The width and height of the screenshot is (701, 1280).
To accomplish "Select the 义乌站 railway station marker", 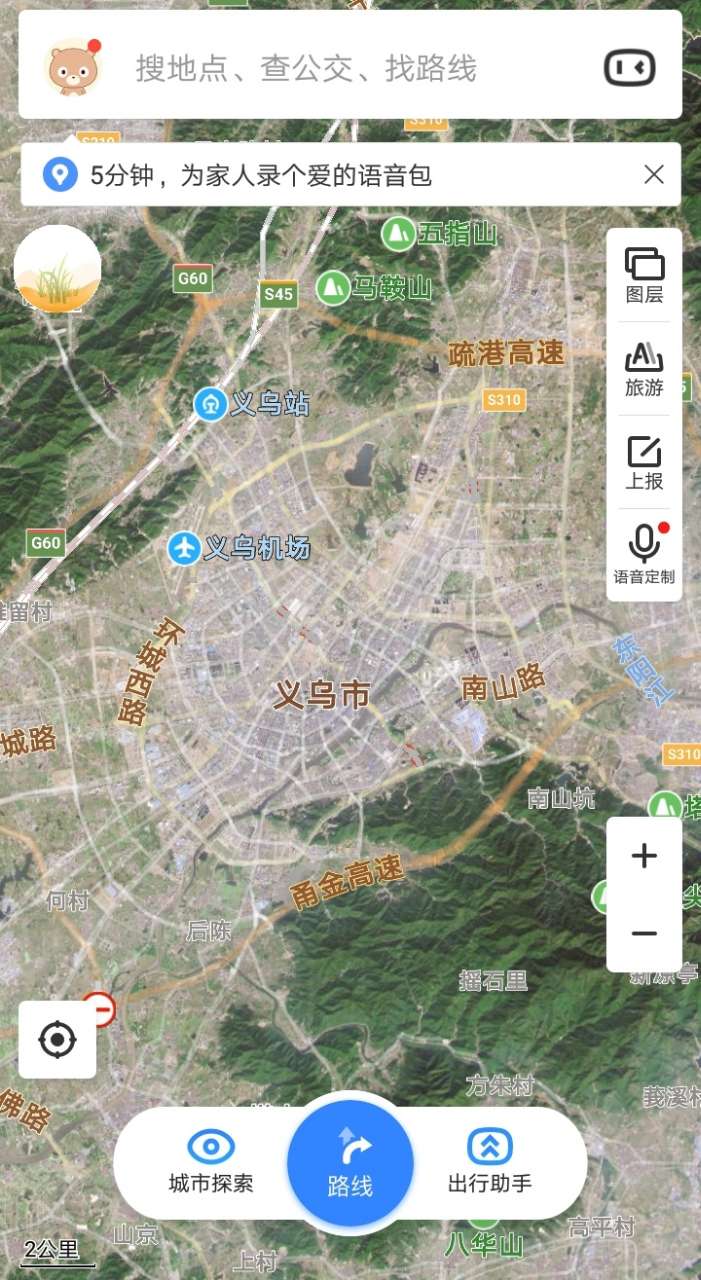I will coord(211,404).
